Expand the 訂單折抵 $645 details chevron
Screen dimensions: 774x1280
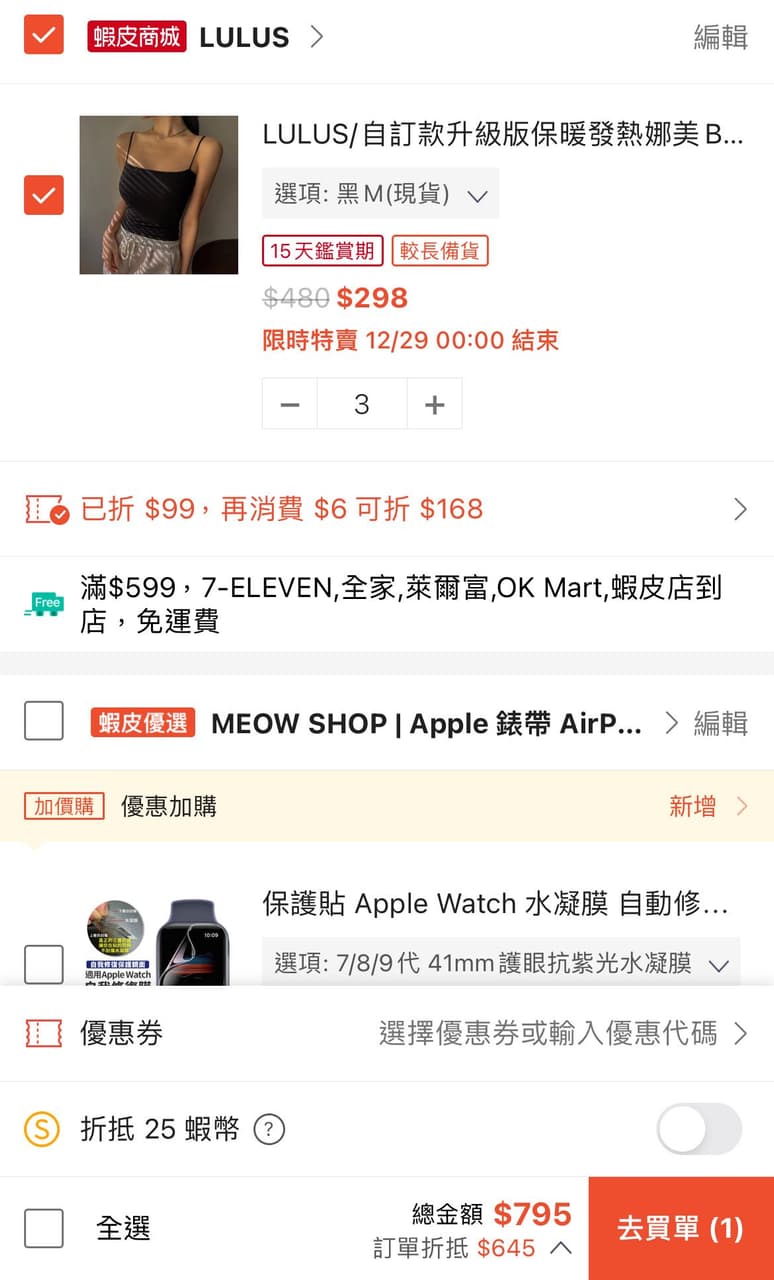[561, 1248]
